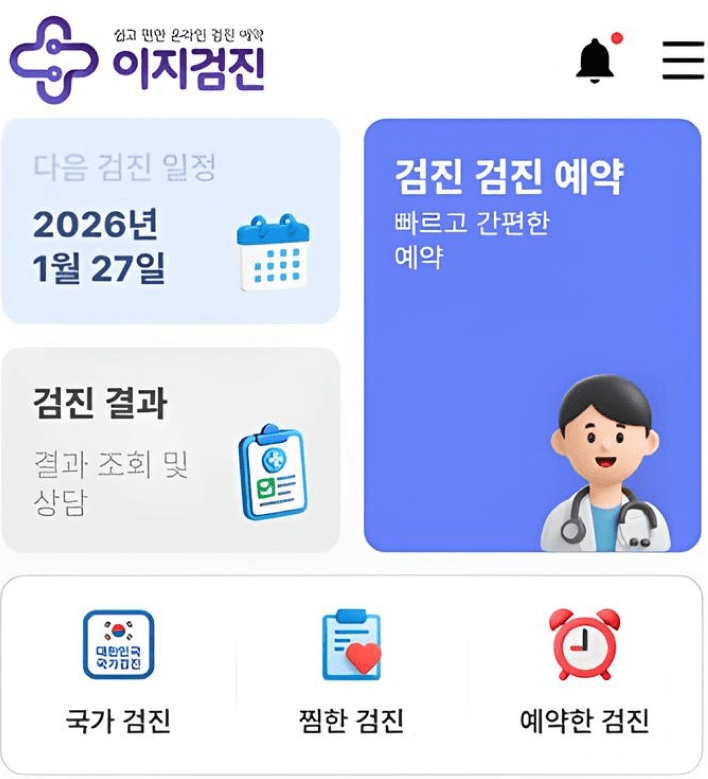View 찜한 검진 list
This screenshot has height=779, width=708.
352,672
